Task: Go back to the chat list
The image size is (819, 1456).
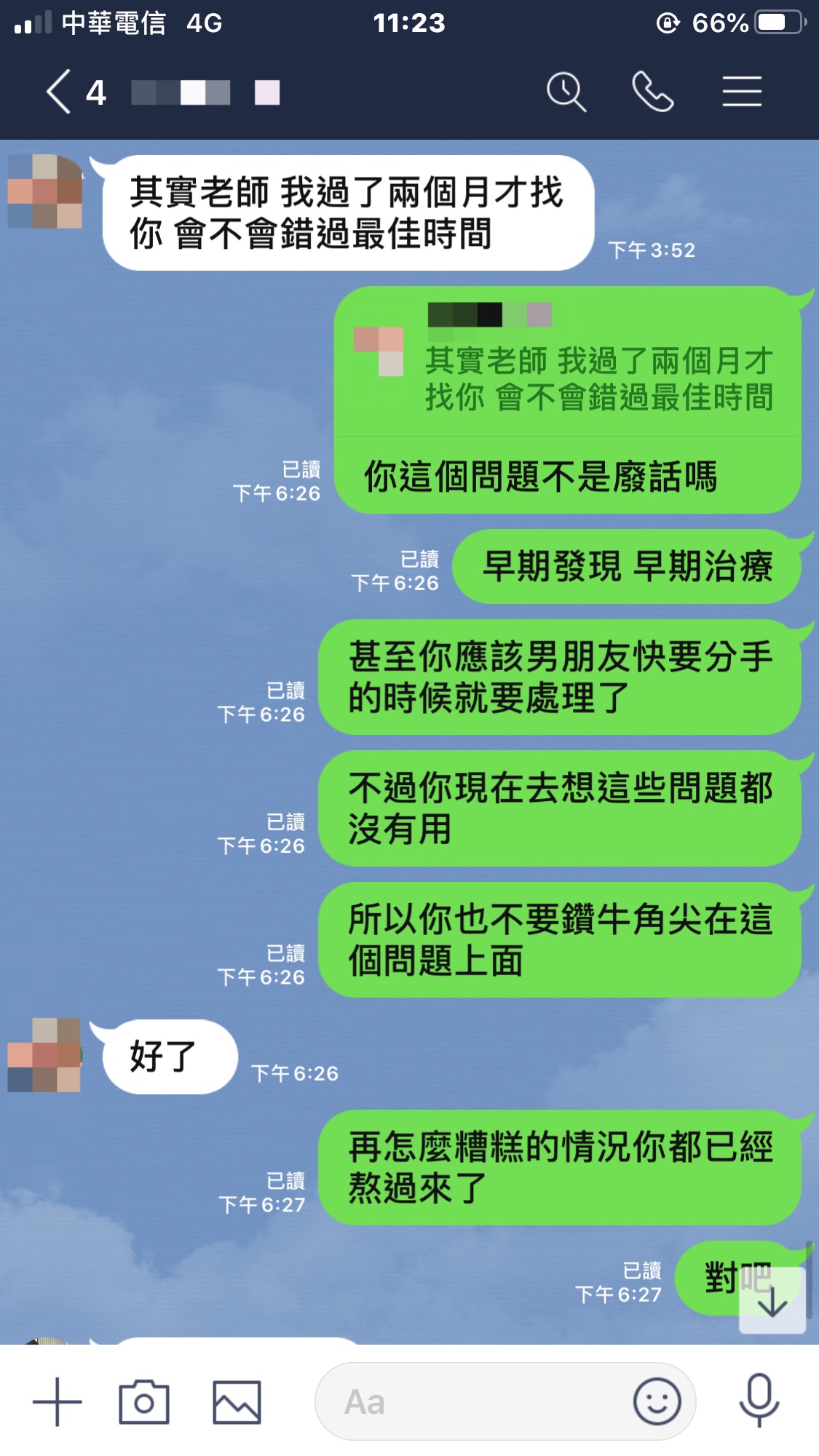Action: click(60, 92)
